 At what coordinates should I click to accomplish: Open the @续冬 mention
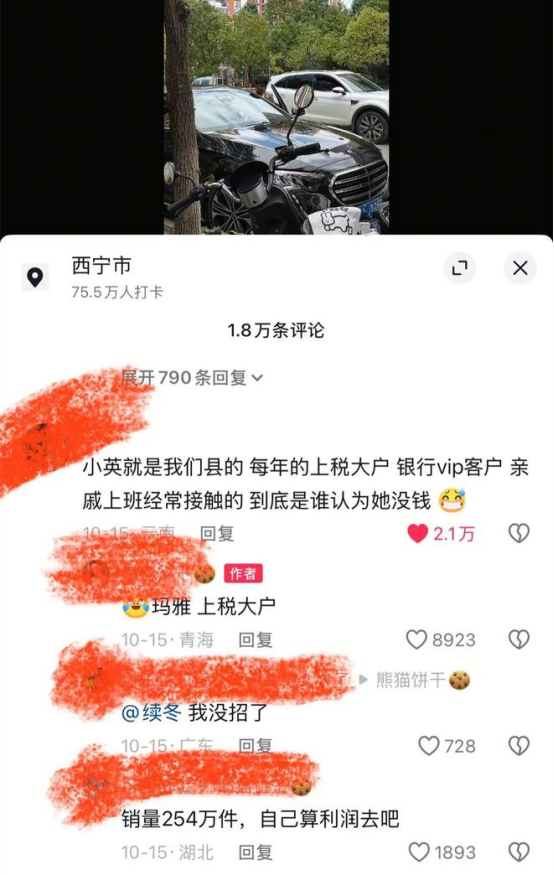[x=151, y=713]
